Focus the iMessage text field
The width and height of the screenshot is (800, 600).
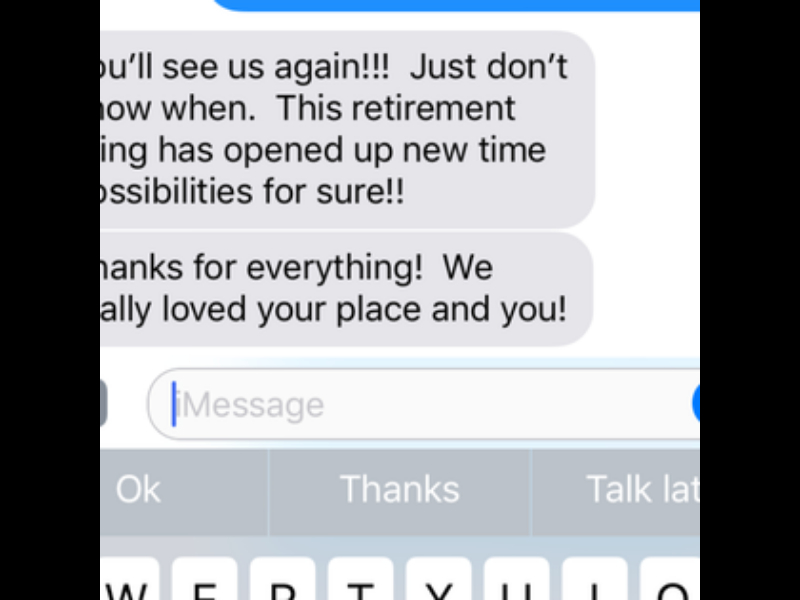[x=420, y=405]
